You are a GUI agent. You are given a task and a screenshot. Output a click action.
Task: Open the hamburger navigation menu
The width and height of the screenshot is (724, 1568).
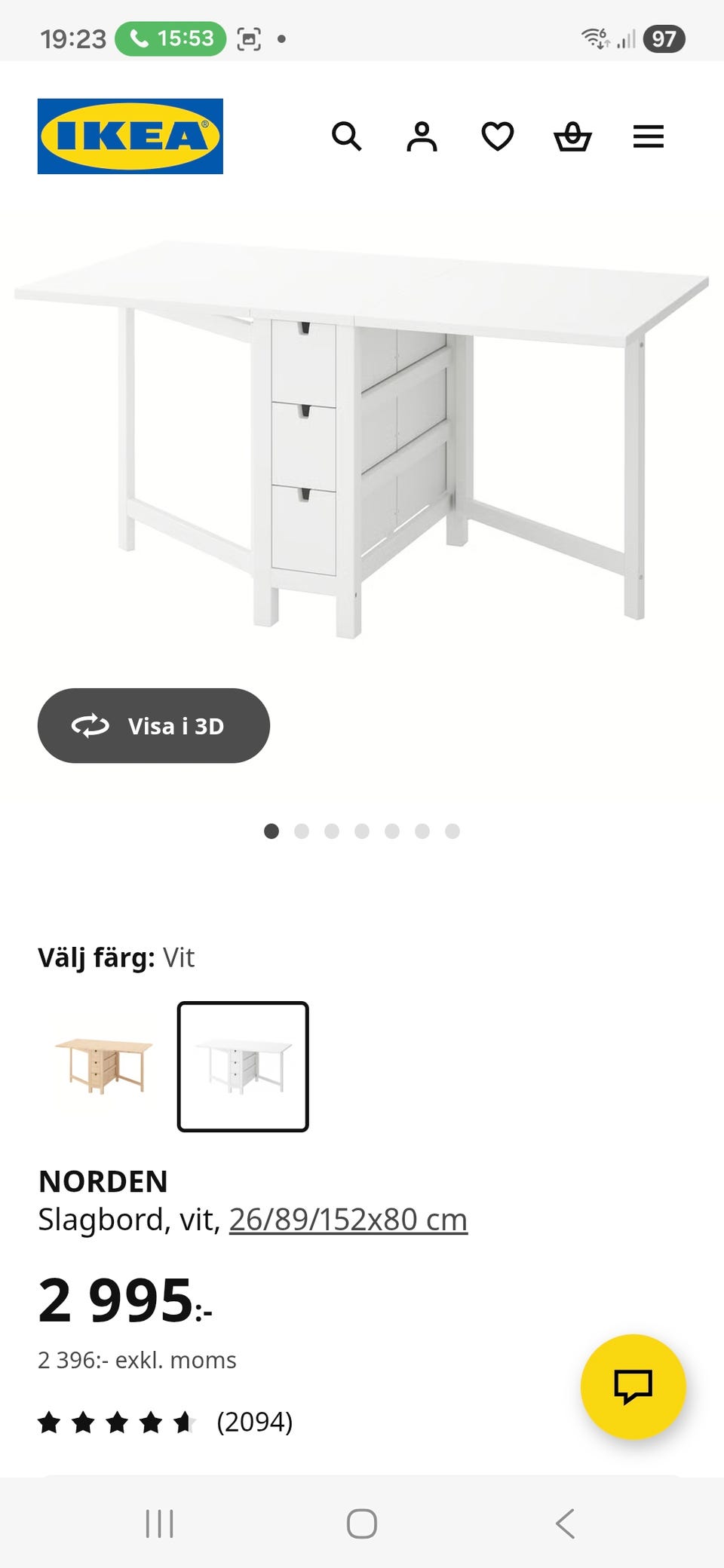coord(648,136)
